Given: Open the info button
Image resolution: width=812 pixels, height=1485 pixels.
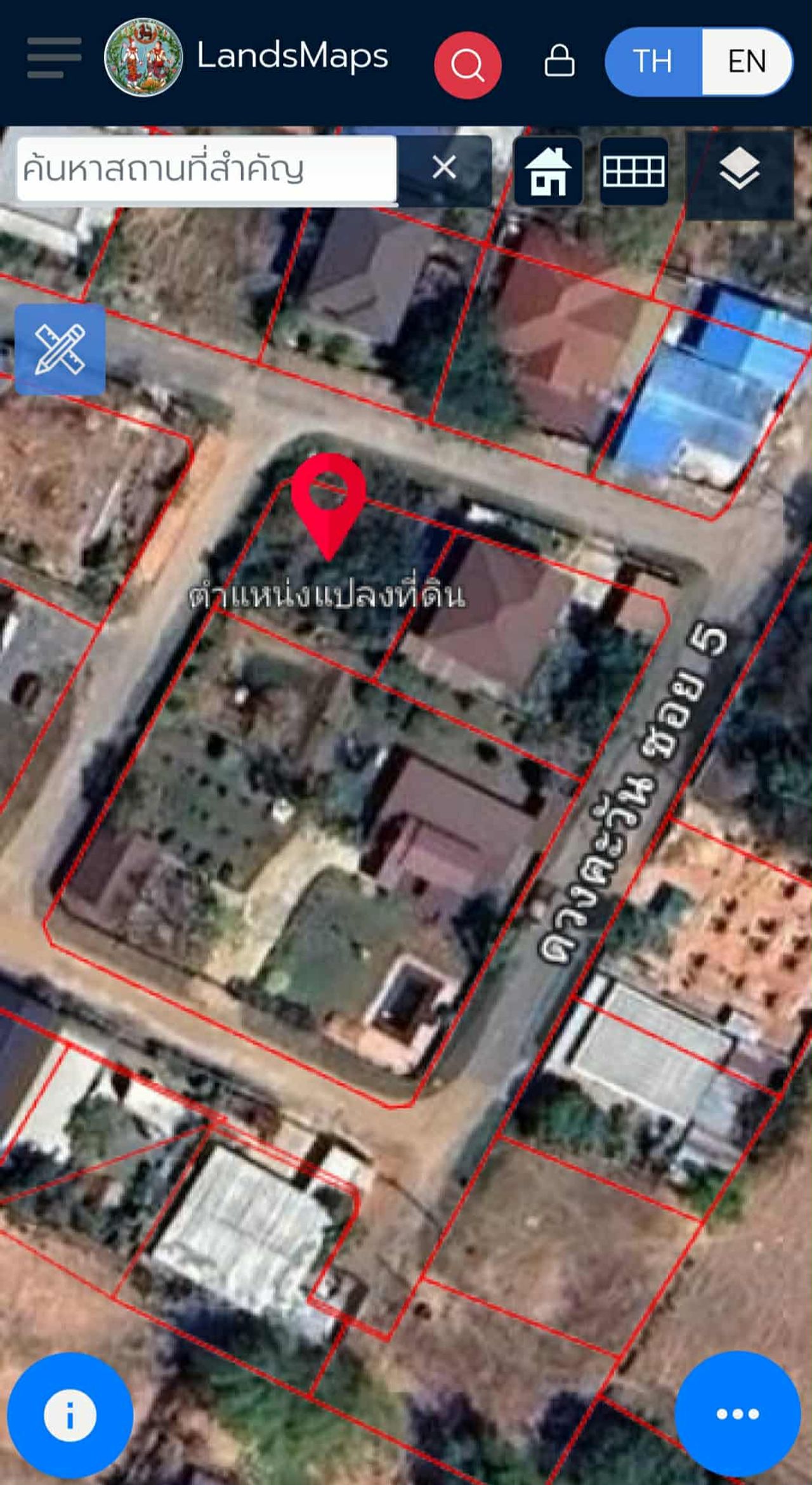Looking at the screenshot, I should [x=70, y=1415].
